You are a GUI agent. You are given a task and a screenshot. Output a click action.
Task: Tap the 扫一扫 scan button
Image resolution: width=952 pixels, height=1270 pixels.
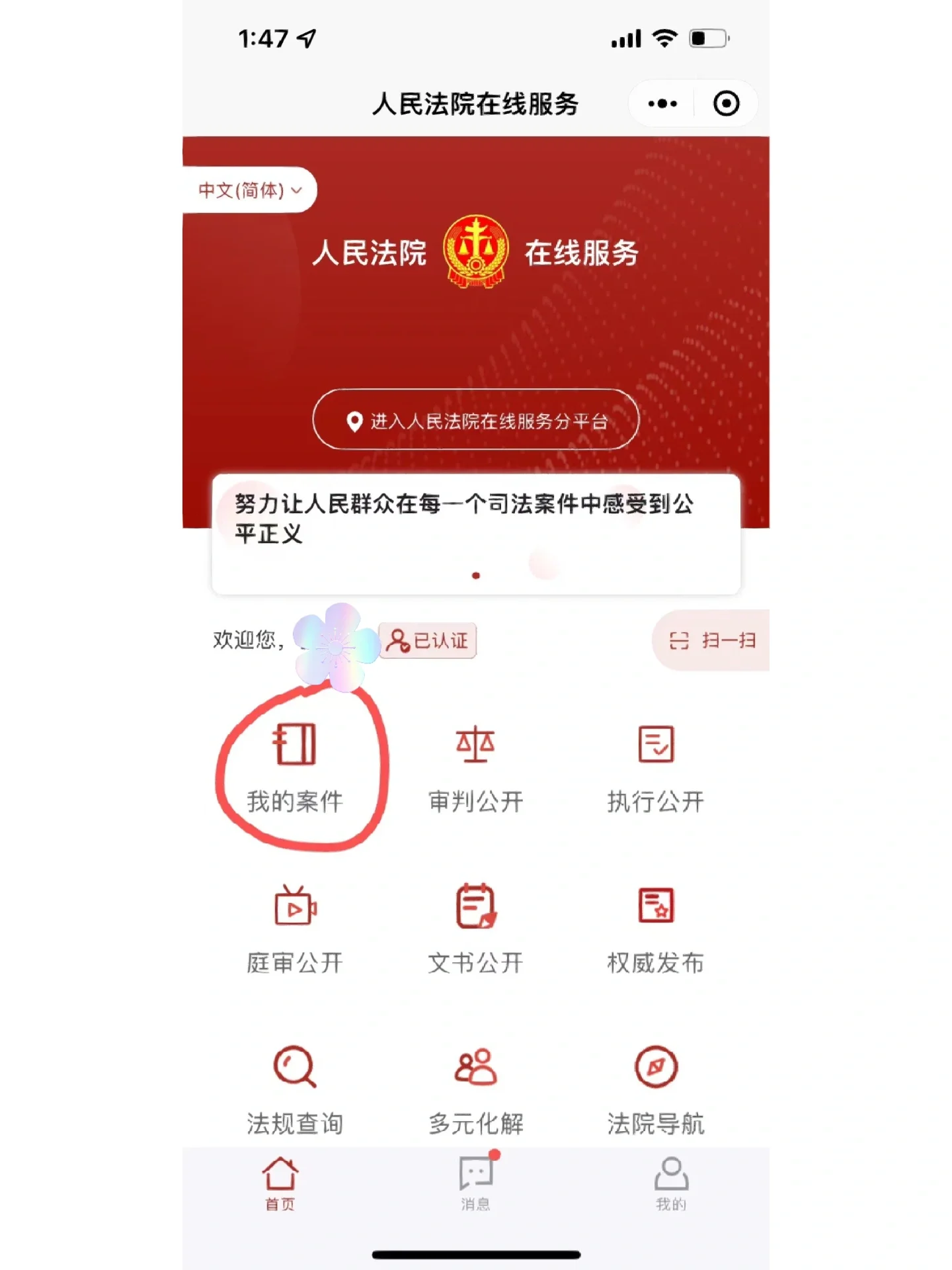pyautogui.click(x=713, y=640)
